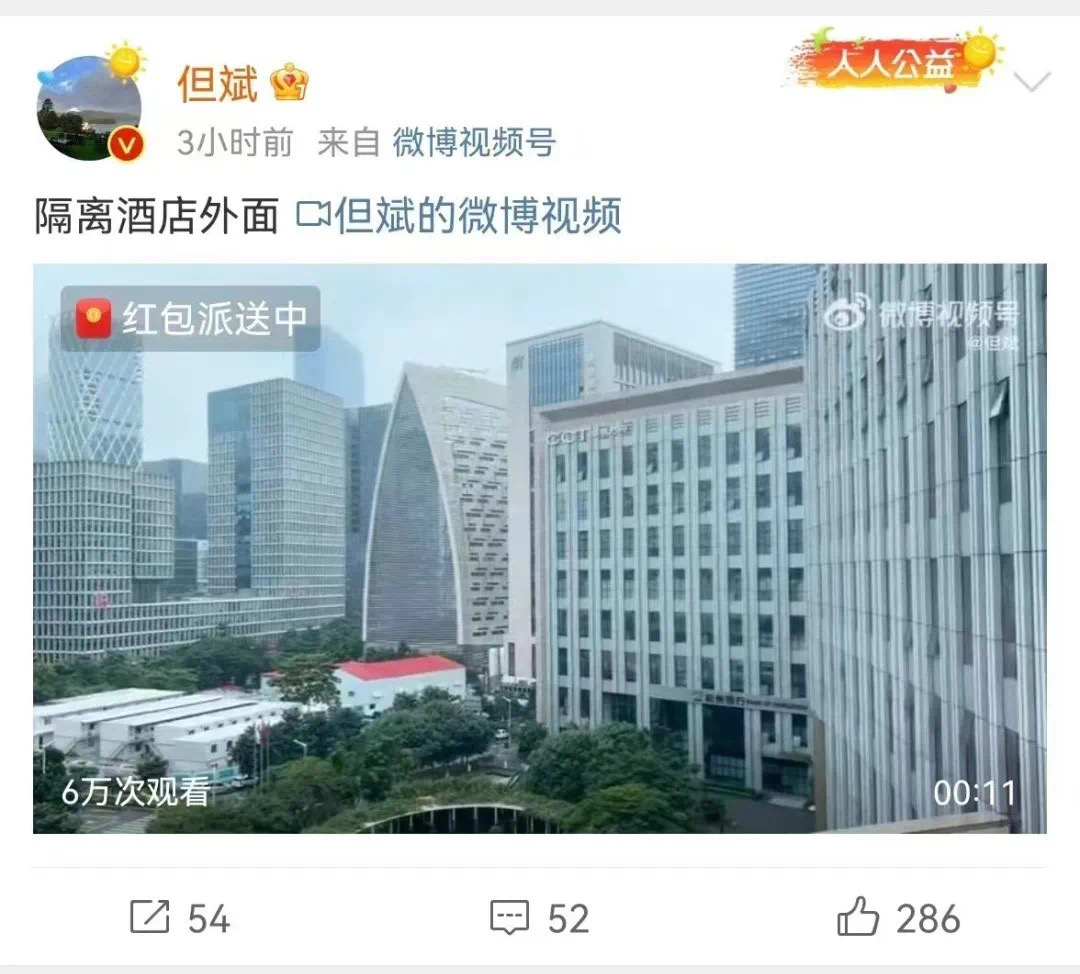Play the isolation hotel video
Viewport: 1080px width, 974px height.
pos(539,548)
